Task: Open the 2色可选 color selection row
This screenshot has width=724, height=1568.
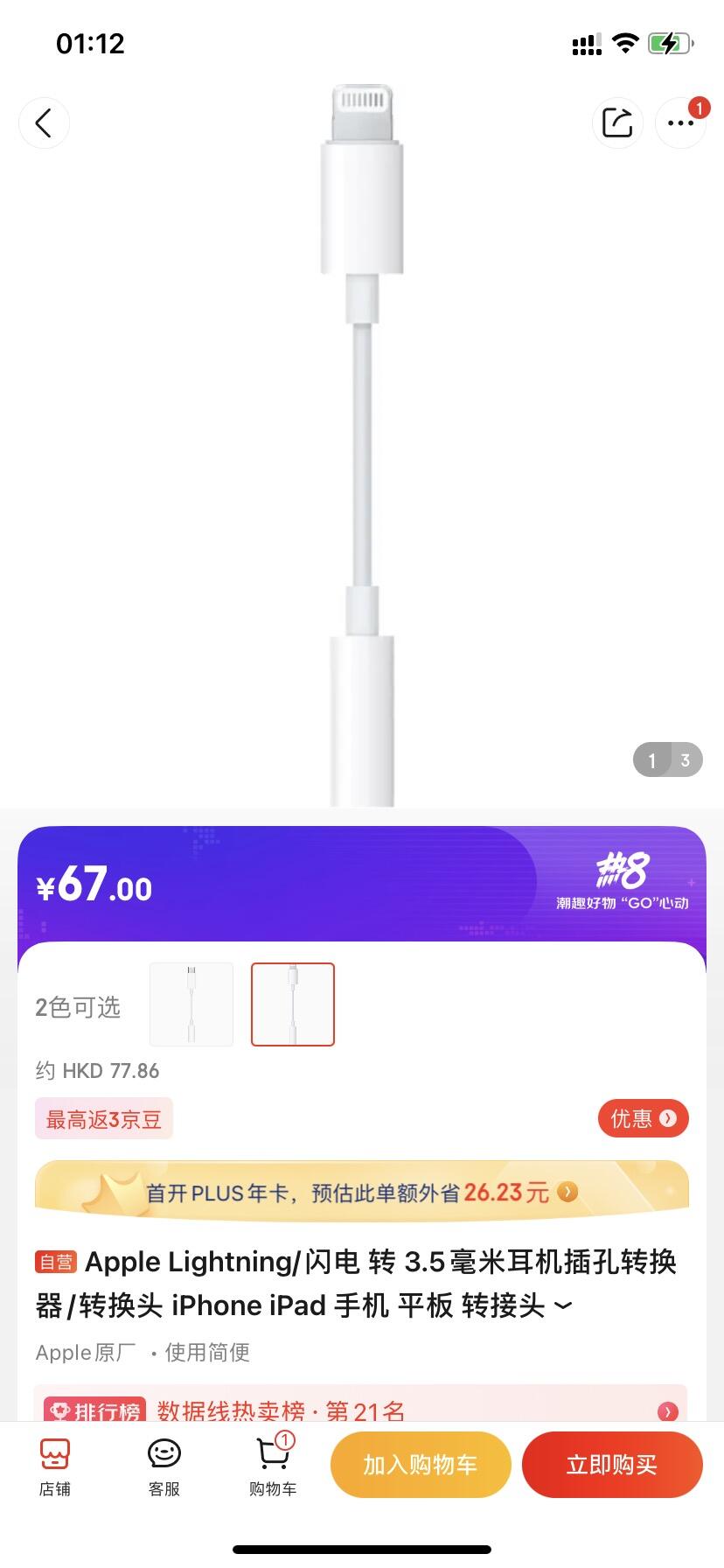Action: (75, 1006)
